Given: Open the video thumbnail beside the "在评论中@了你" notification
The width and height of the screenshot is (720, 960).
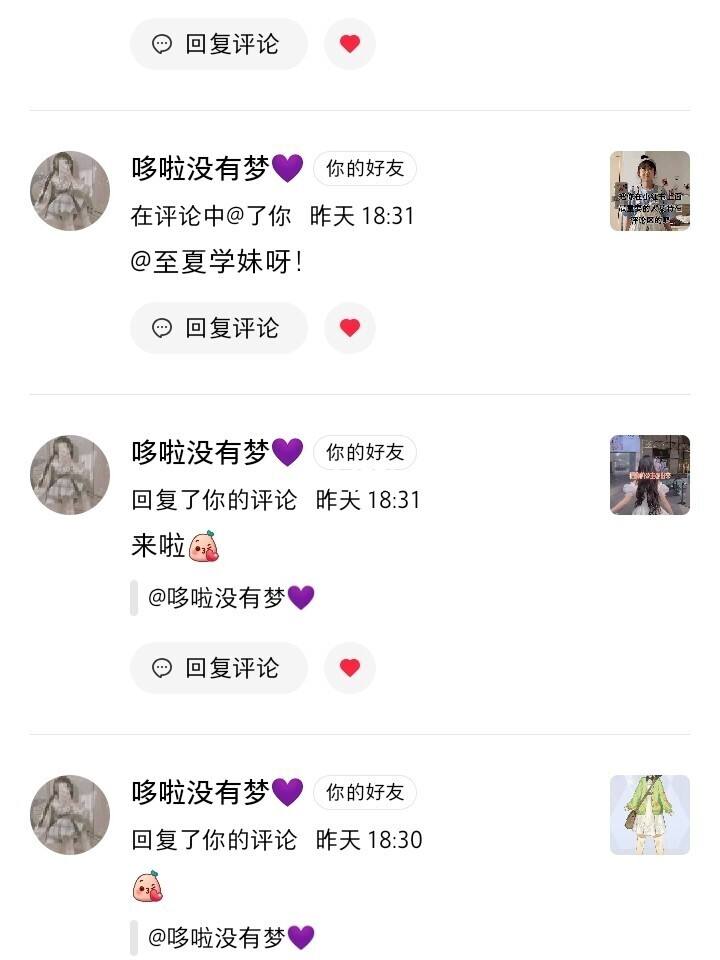Looking at the screenshot, I should [x=650, y=191].
